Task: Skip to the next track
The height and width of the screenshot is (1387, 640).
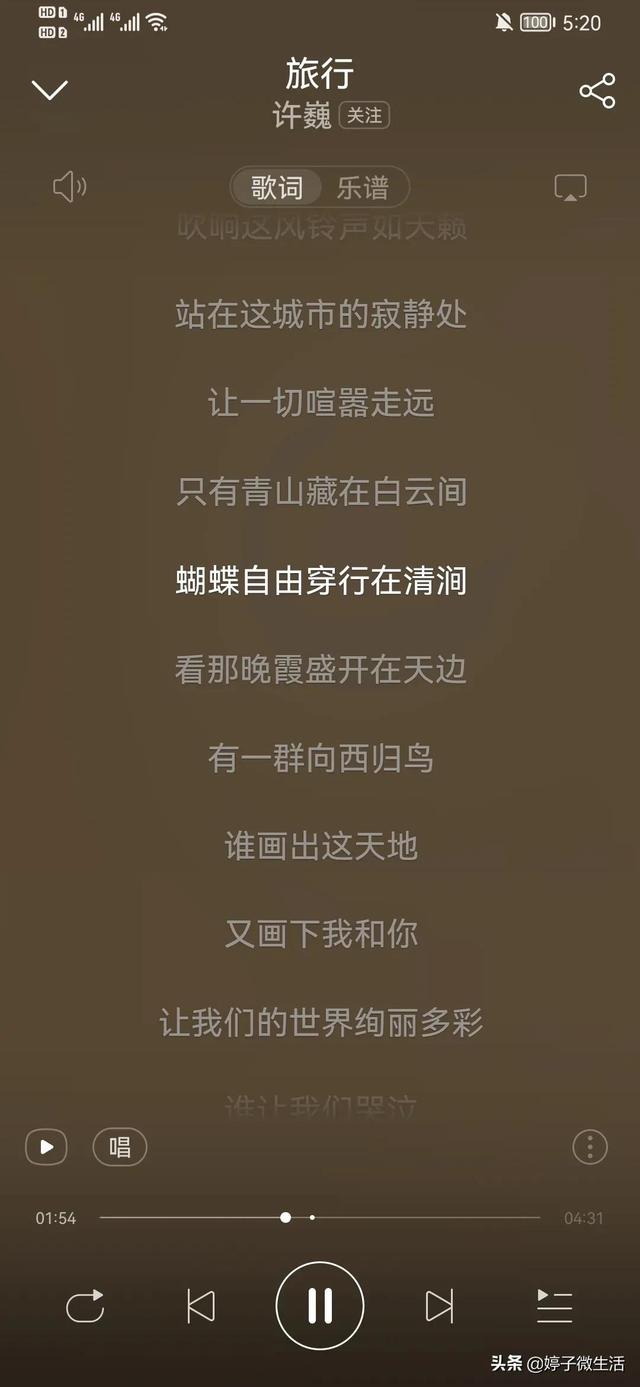Action: 439,1306
